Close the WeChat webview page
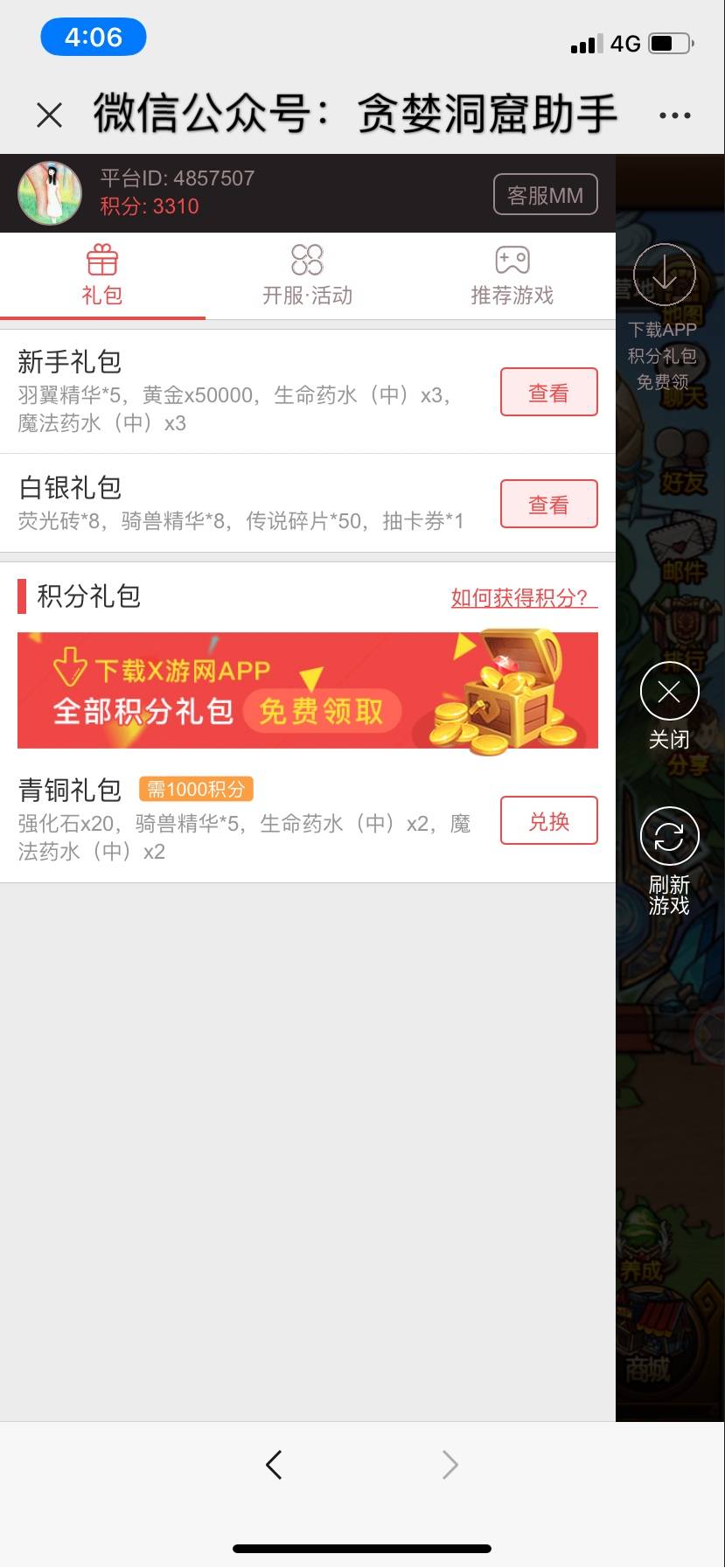Viewport: 725px width, 1568px height. point(50,115)
